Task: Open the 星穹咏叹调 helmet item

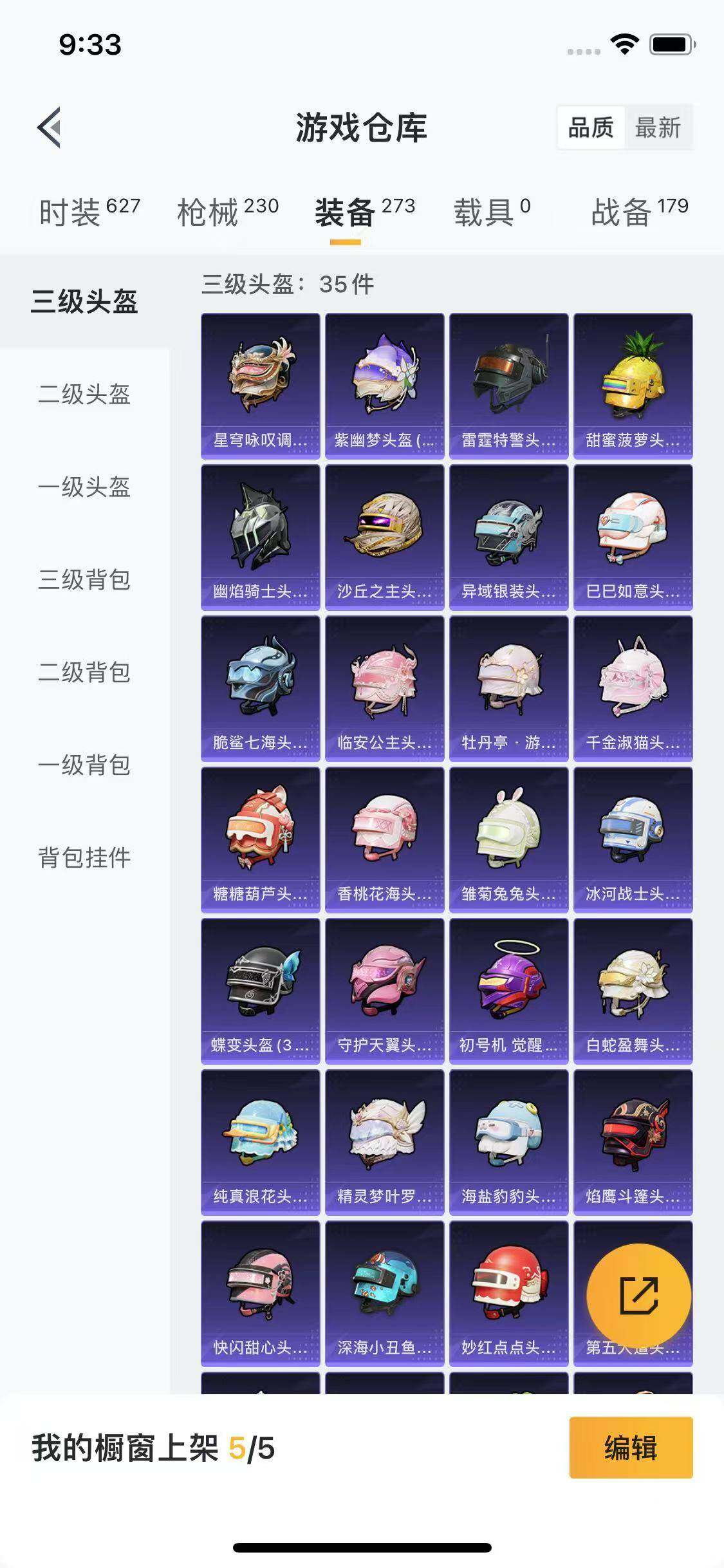Action: (260, 386)
